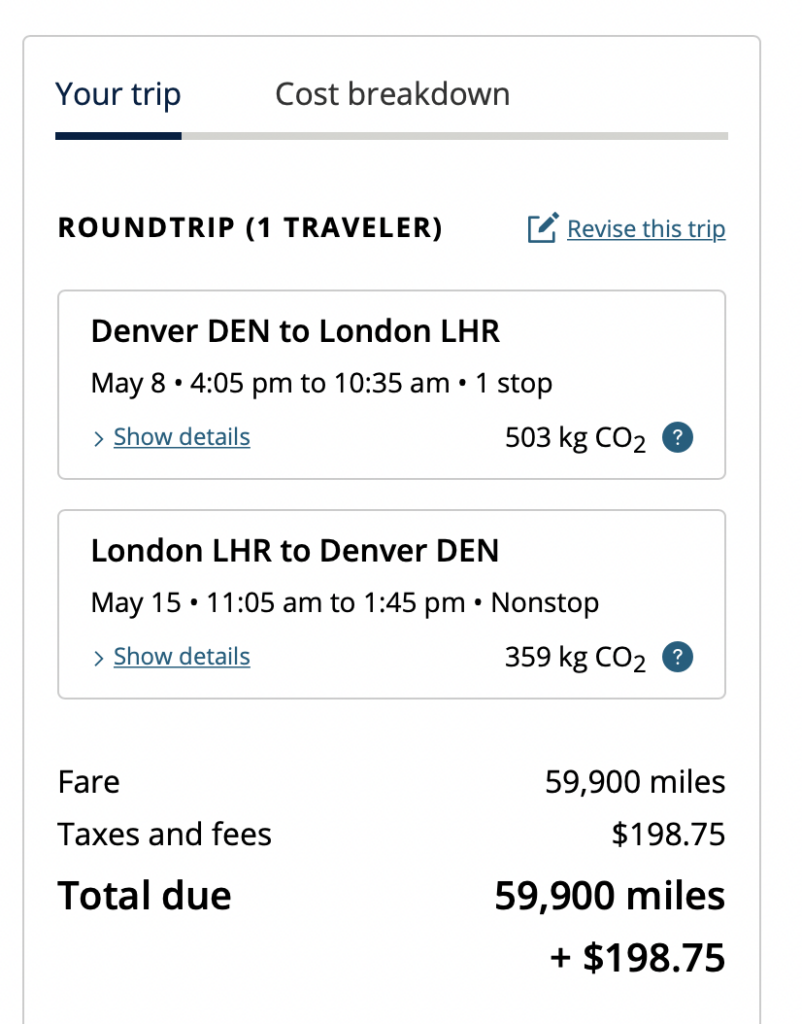The height and width of the screenshot is (1024, 802).
Task: Select the Your trip tab
Action: pyautogui.click(x=119, y=94)
